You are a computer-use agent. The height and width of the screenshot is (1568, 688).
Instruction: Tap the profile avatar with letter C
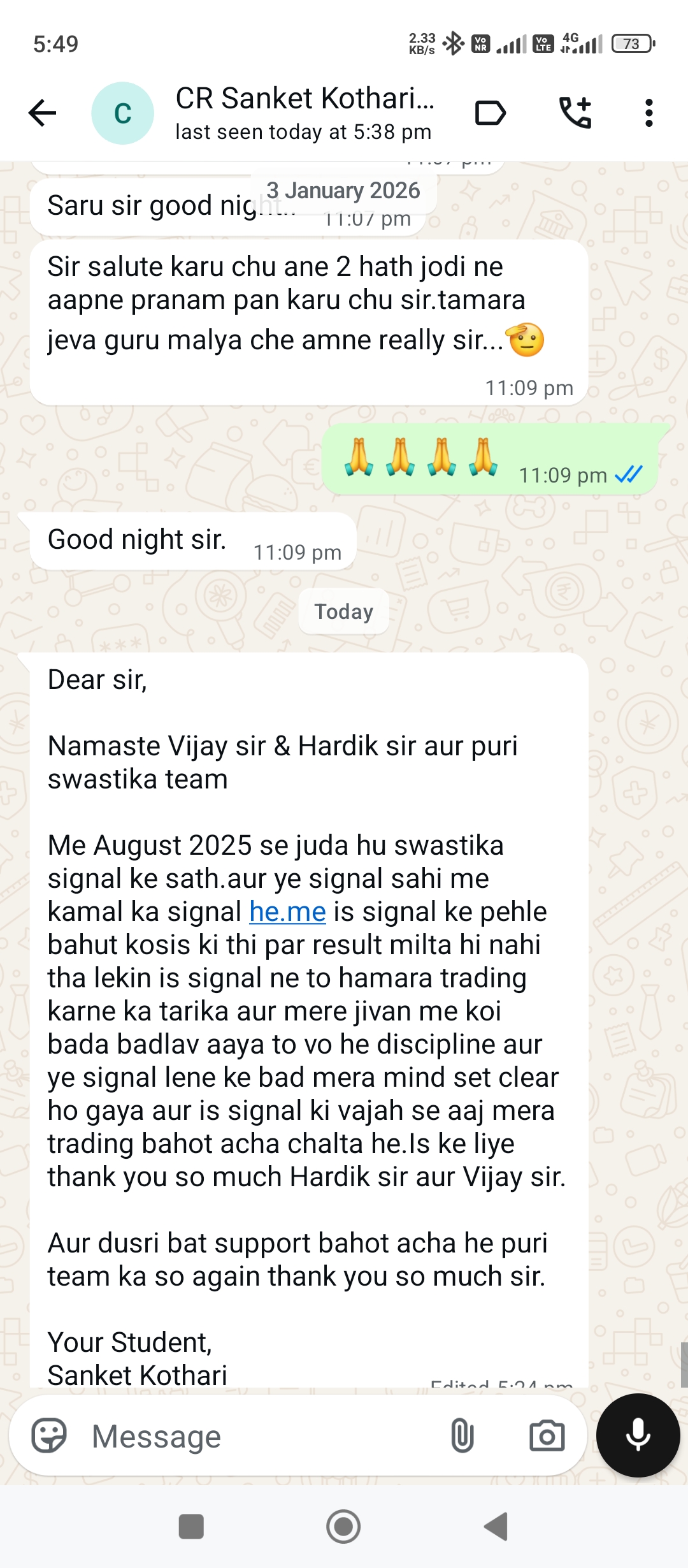click(122, 113)
